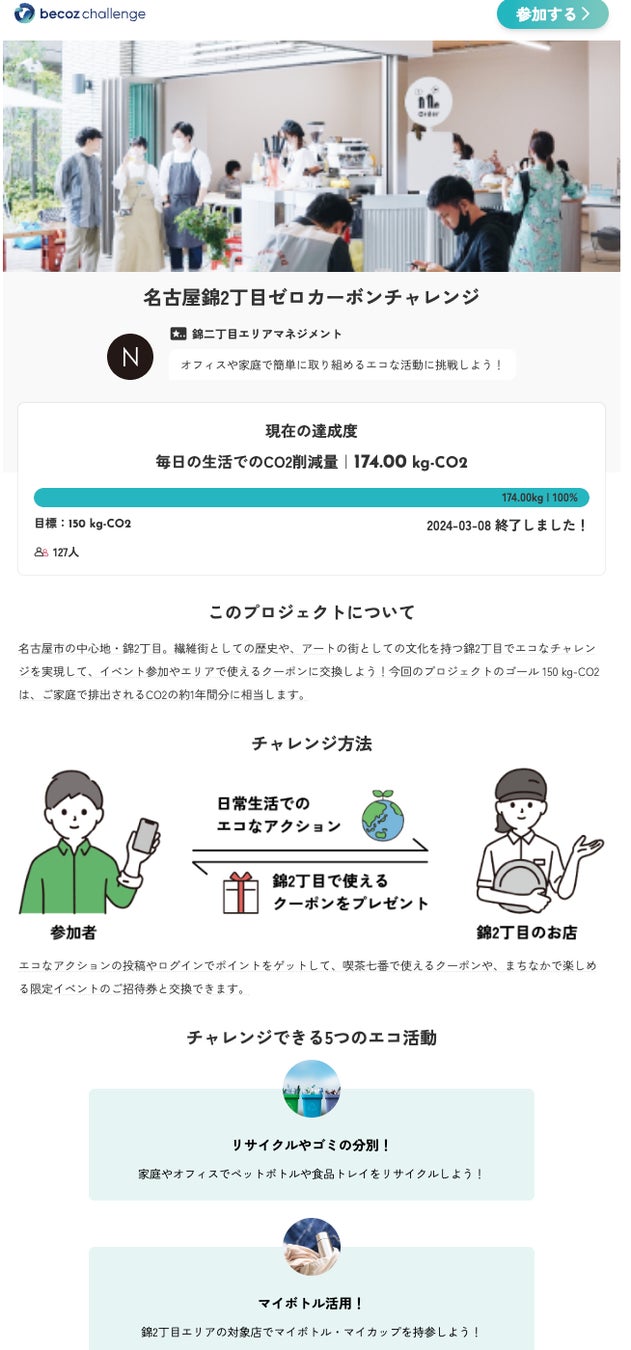
Task: Tap the 参加する join button
Action: pos(551,14)
